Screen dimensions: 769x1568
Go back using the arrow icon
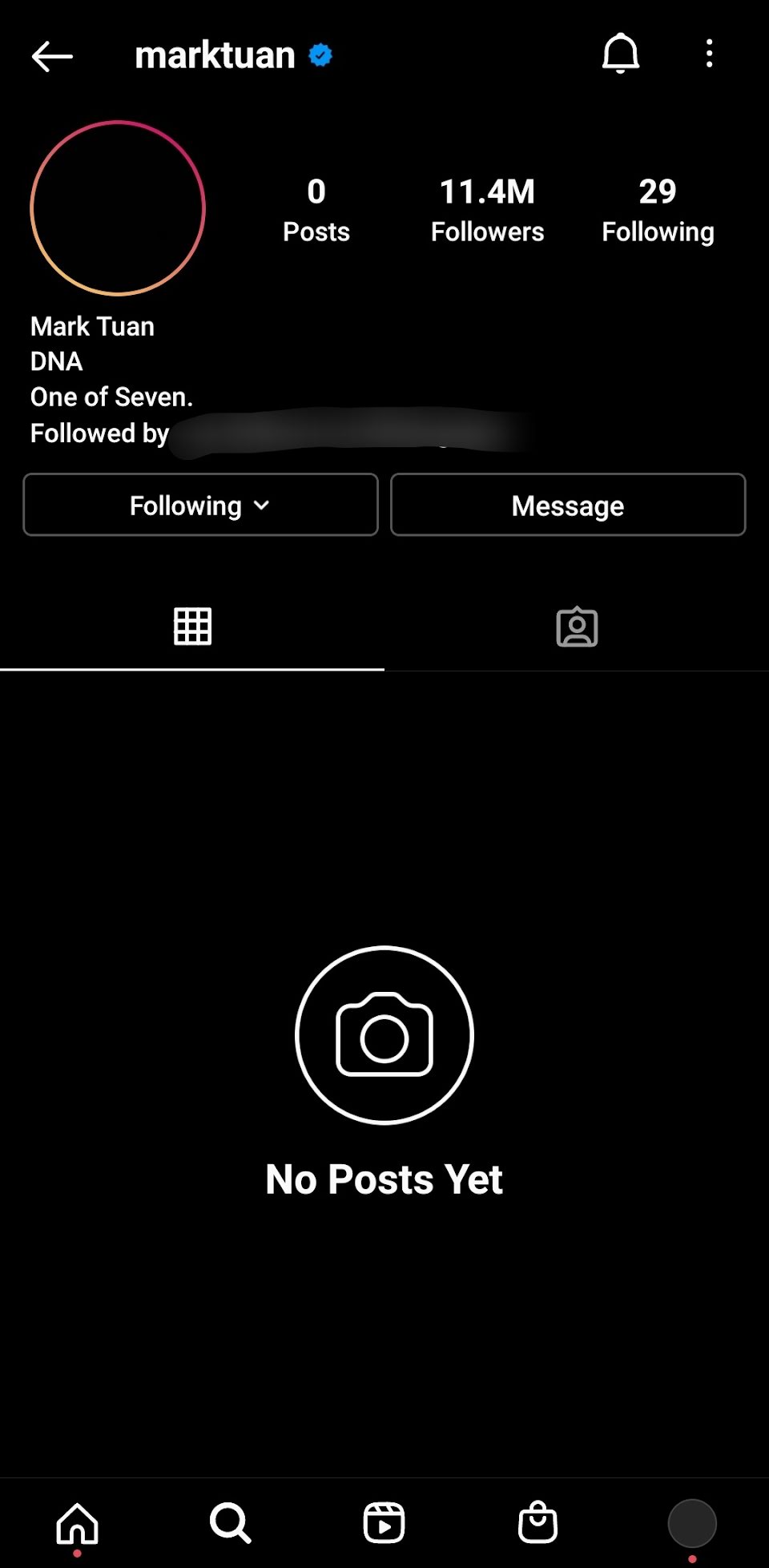(x=52, y=56)
